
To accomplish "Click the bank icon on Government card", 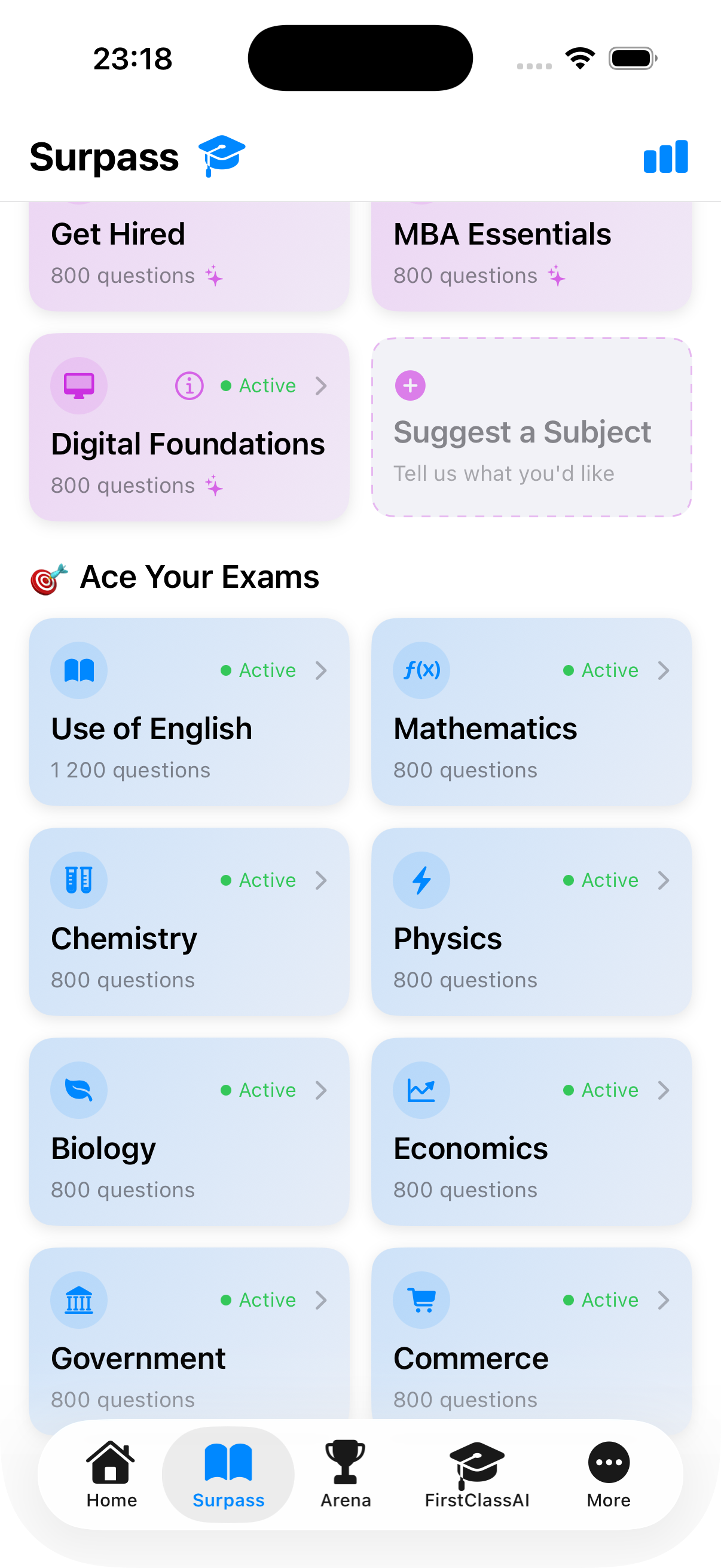I will [x=79, y=1299].
